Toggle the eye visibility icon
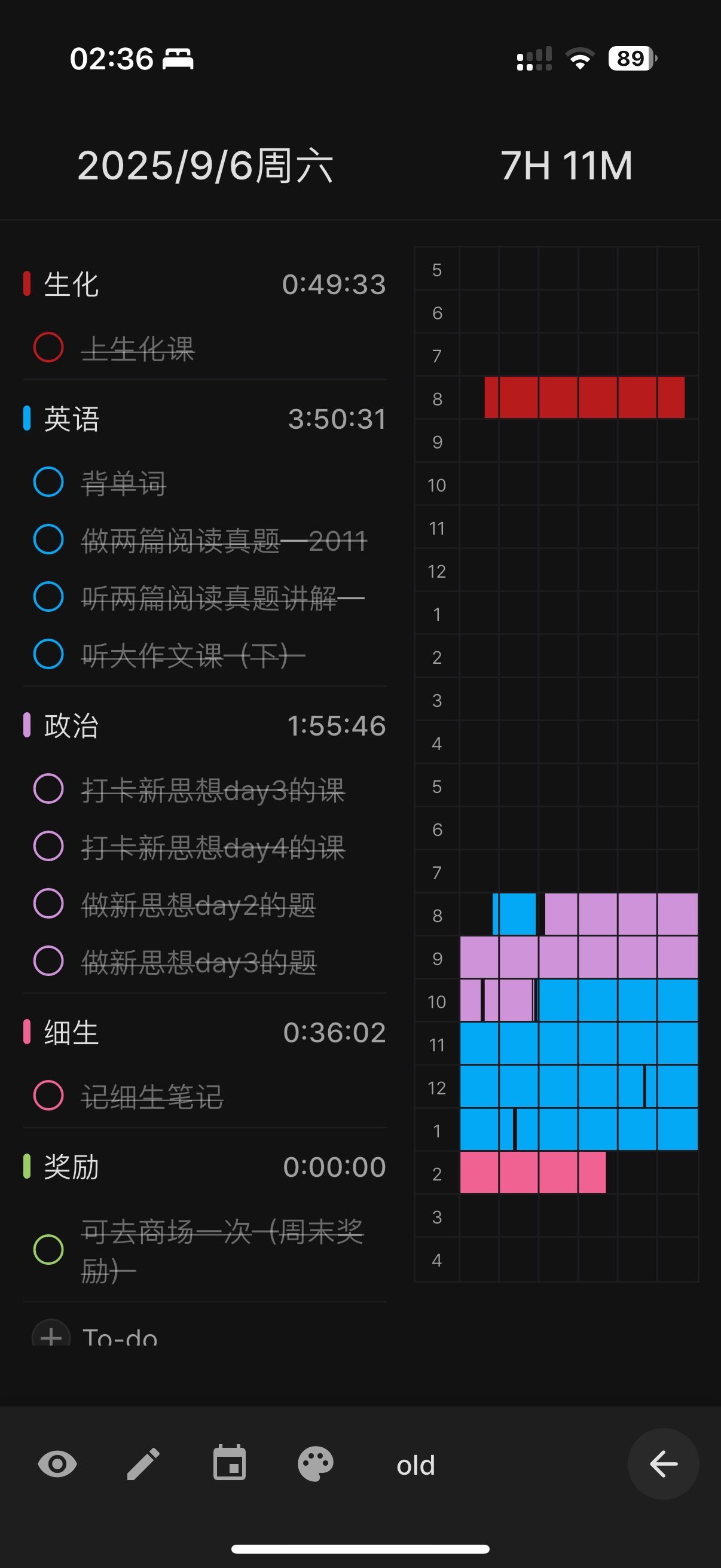The width and height of the screenshot is (721, 1568). pyautogui.click(x=57, y=1464)
